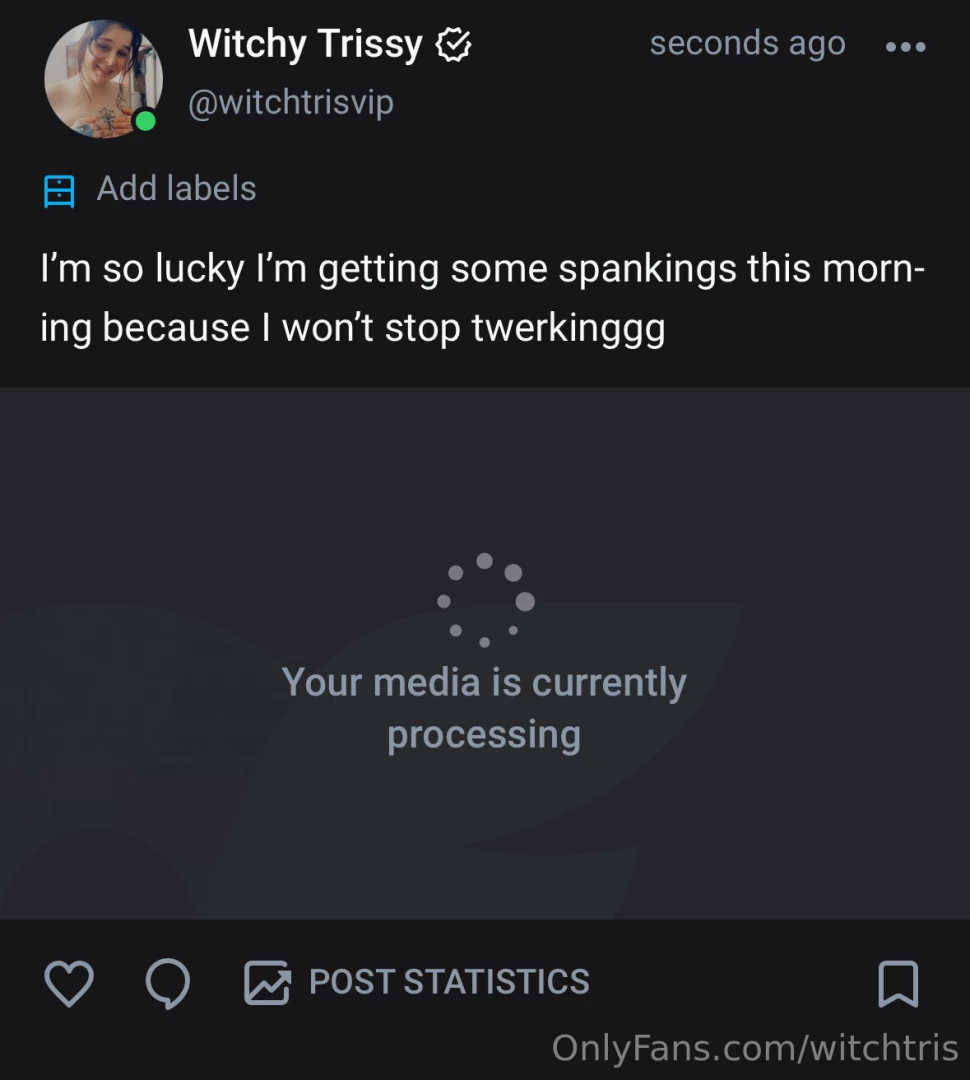Bookmark this post
The image size is (970, 1080).
click(897, 983)
